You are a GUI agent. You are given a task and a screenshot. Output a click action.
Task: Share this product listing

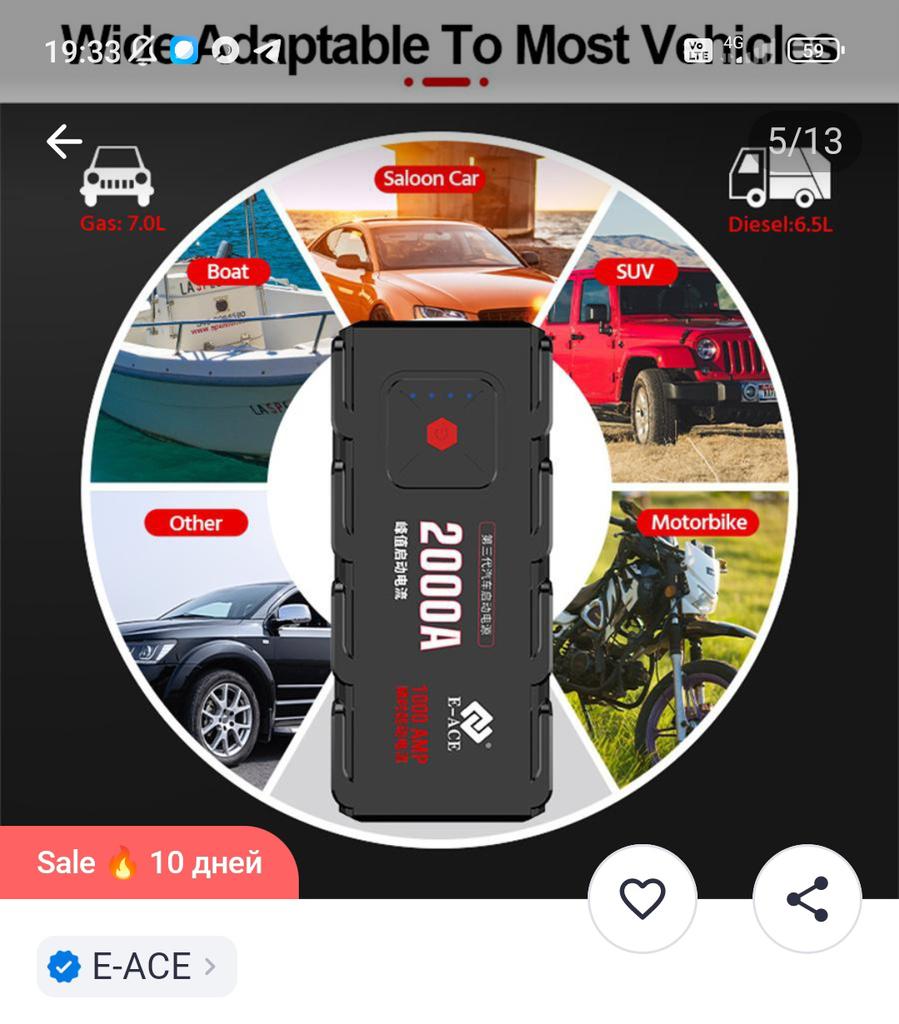806,898
